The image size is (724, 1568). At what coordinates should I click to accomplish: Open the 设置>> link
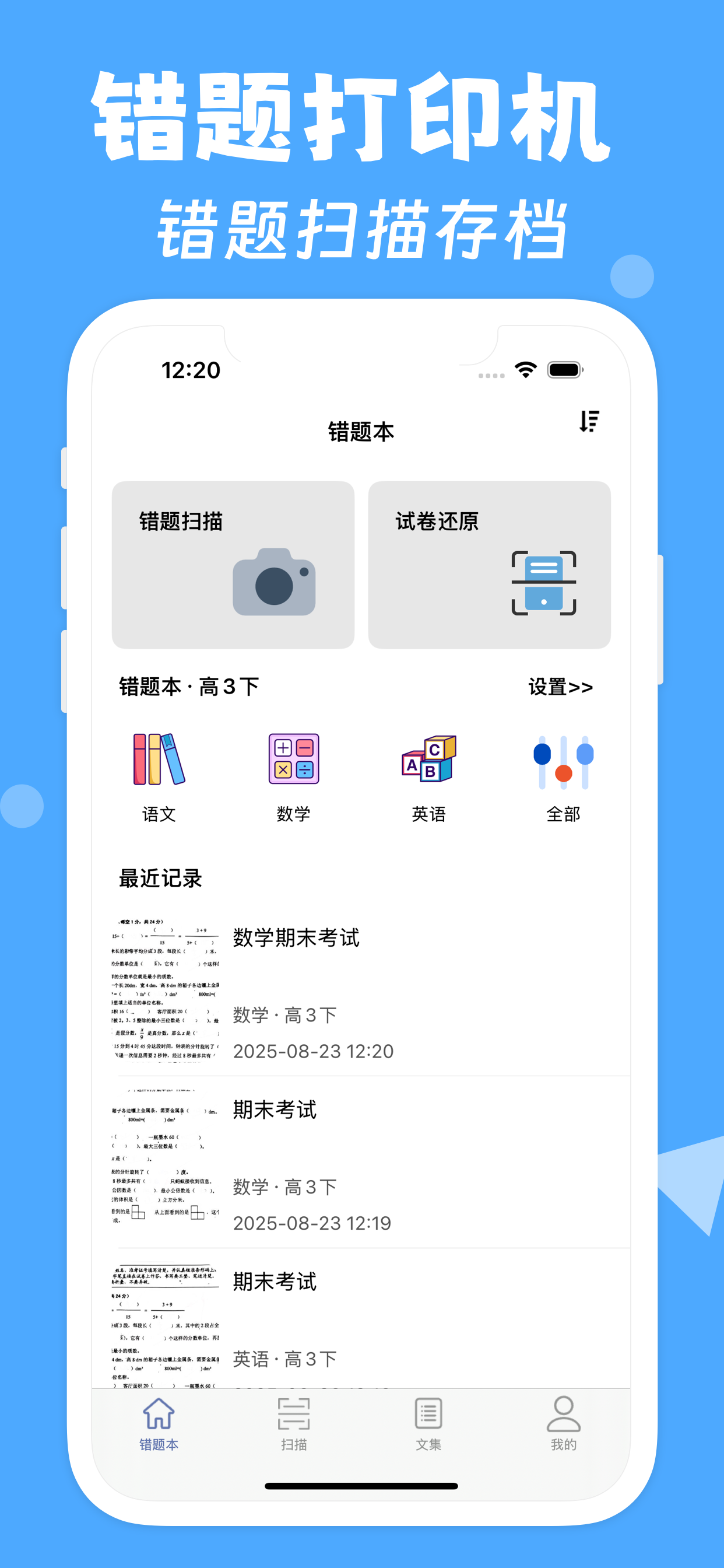560,687
